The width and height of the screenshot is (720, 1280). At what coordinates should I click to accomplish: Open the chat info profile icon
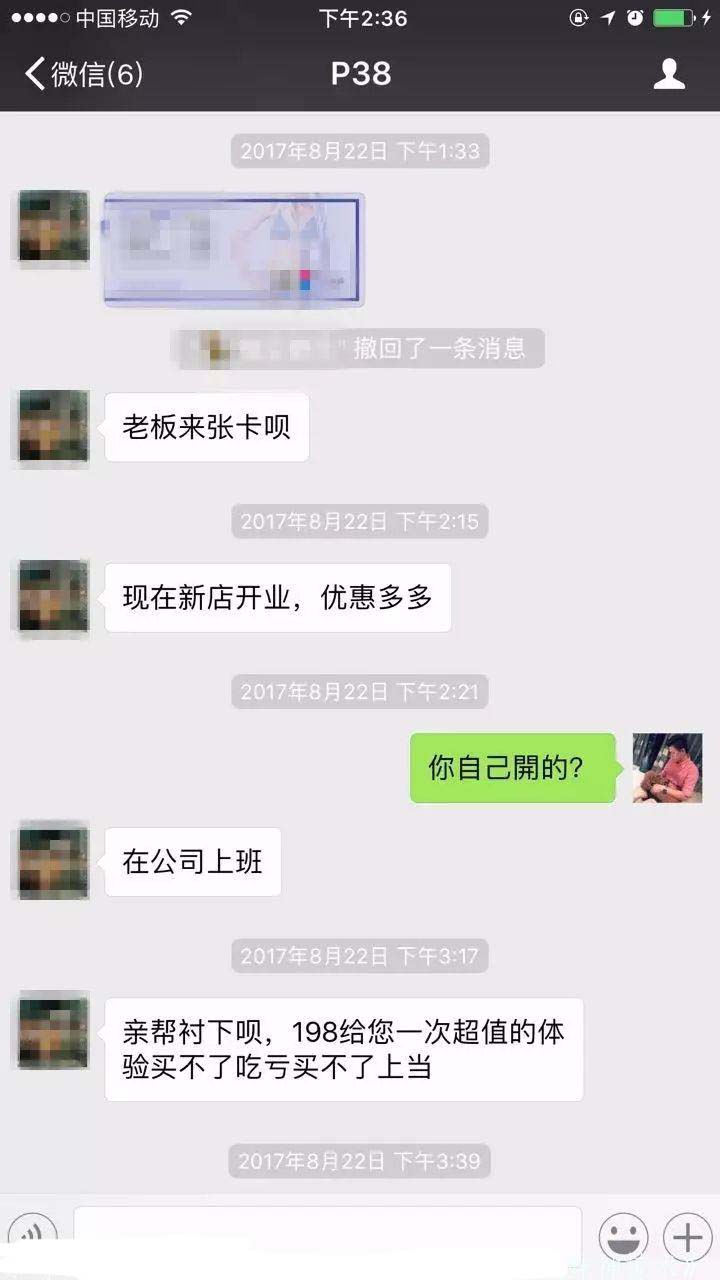click(x=669, y=74)
